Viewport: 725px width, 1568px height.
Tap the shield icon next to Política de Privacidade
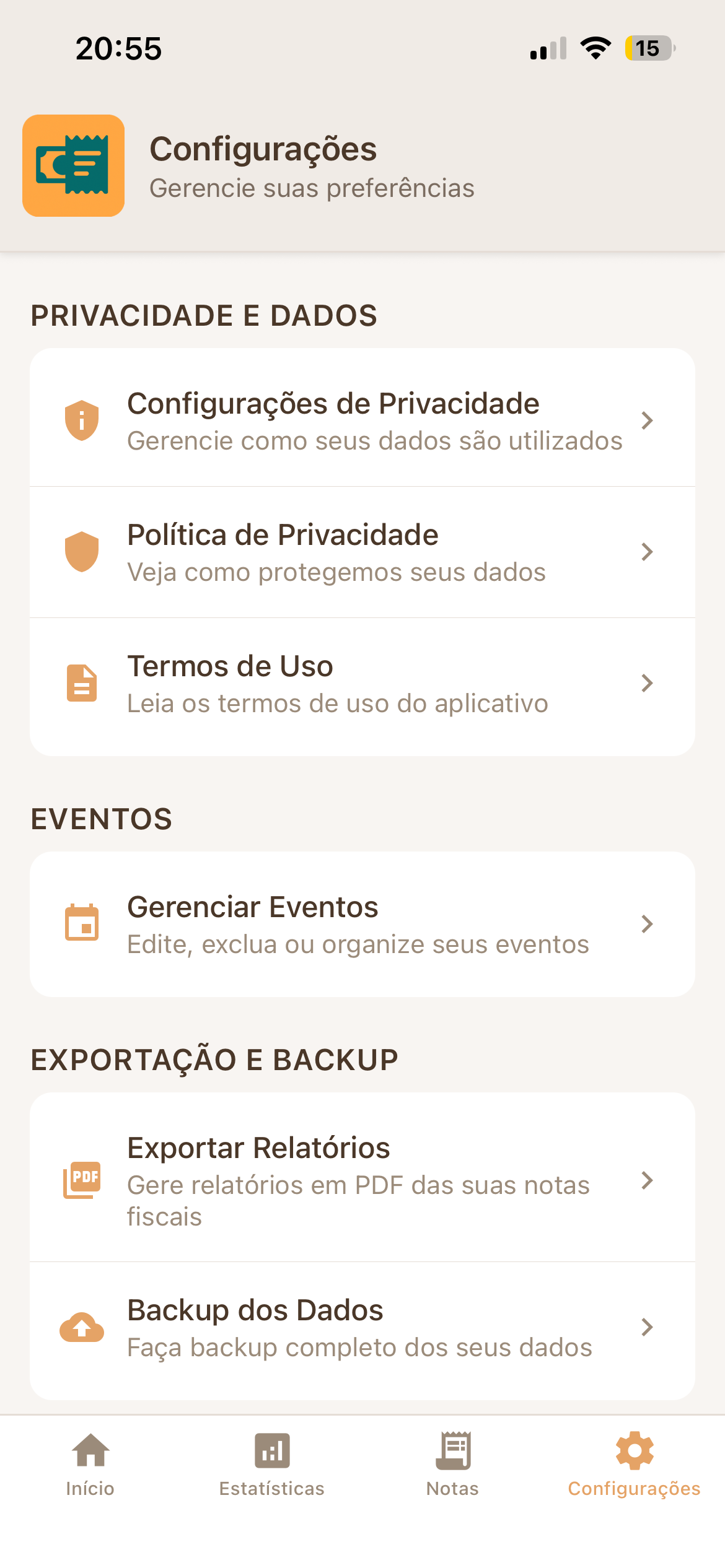click(x=81, y=551)
